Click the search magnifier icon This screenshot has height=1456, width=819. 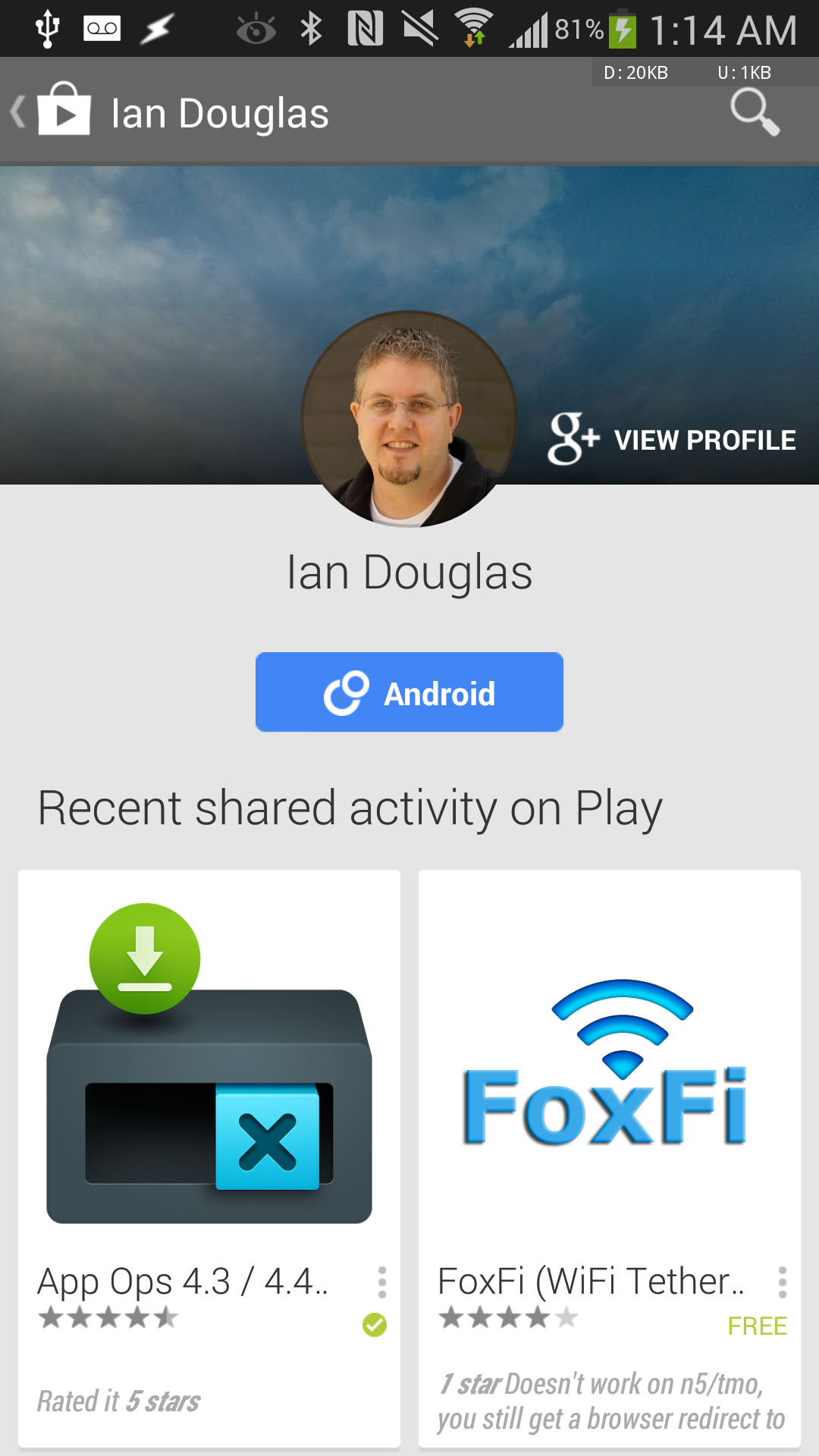click(x=755, y=112)
